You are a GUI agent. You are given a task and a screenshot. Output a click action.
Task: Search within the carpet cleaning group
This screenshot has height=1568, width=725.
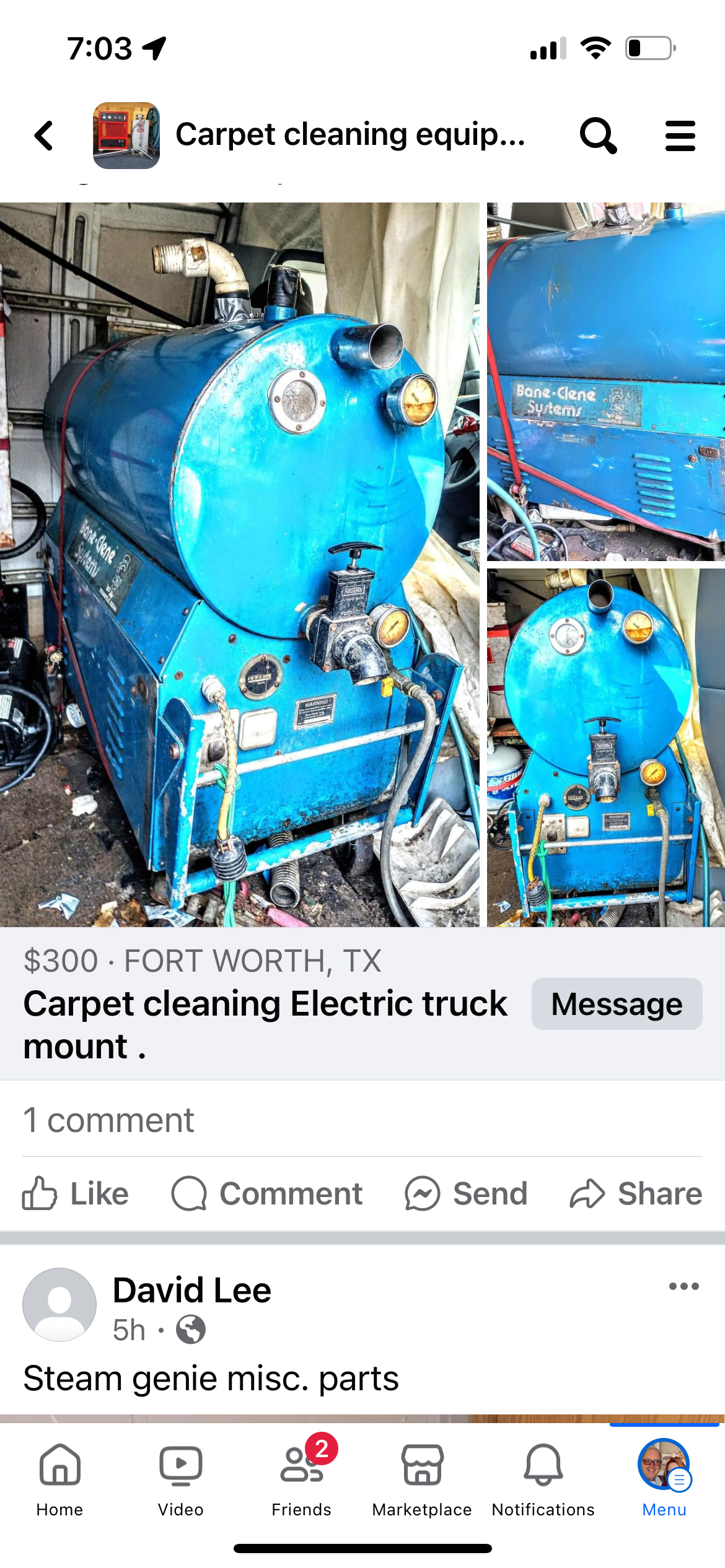pyautogui.click(x=597, y=136)
